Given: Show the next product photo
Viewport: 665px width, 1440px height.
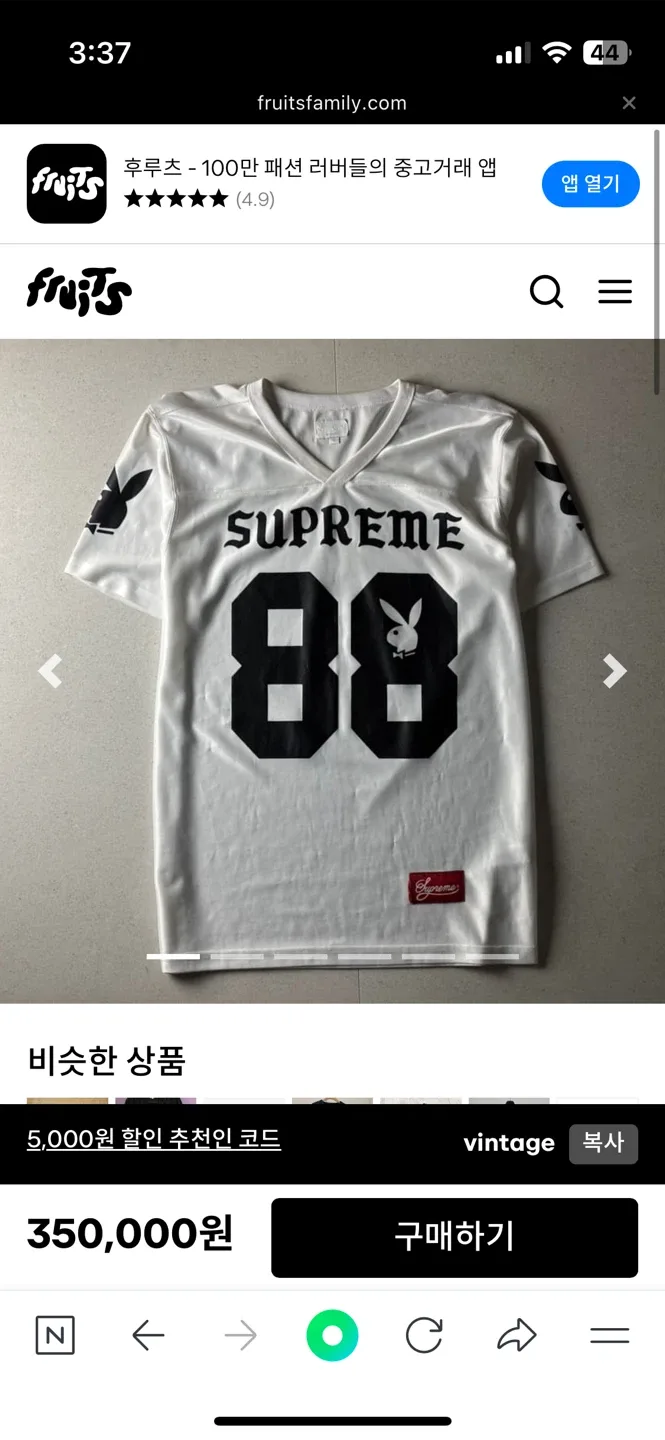Looking at the screenshot, I should coord(614,671).
